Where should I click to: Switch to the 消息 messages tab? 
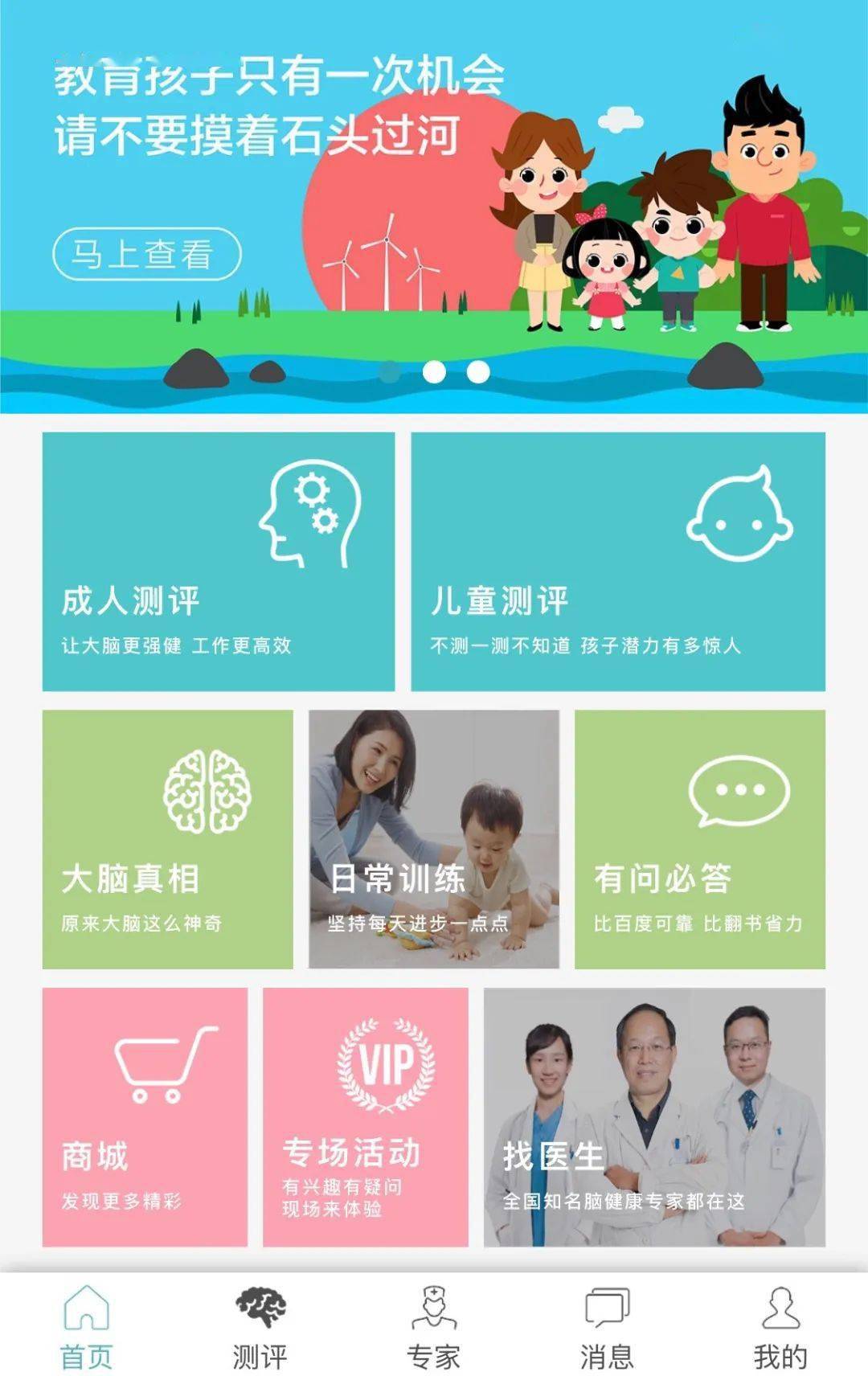607,1328
